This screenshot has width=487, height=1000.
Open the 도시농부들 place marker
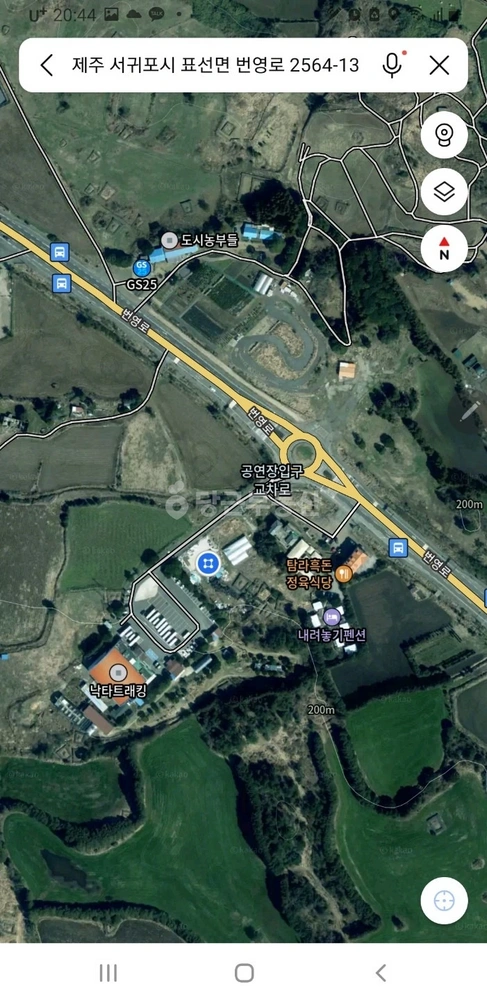pos(170,240)
